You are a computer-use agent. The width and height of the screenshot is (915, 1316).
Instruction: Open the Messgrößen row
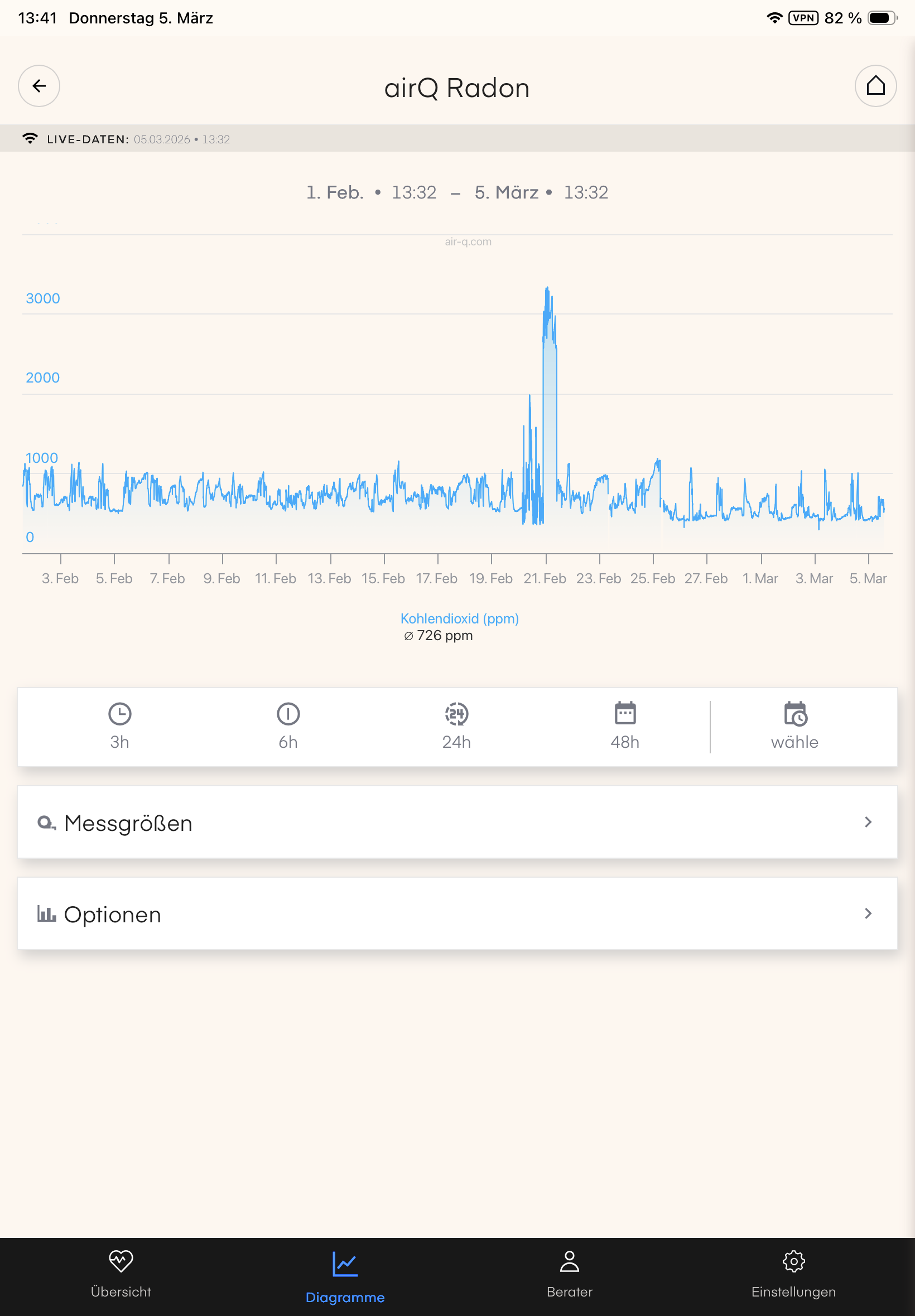(458, 822)
